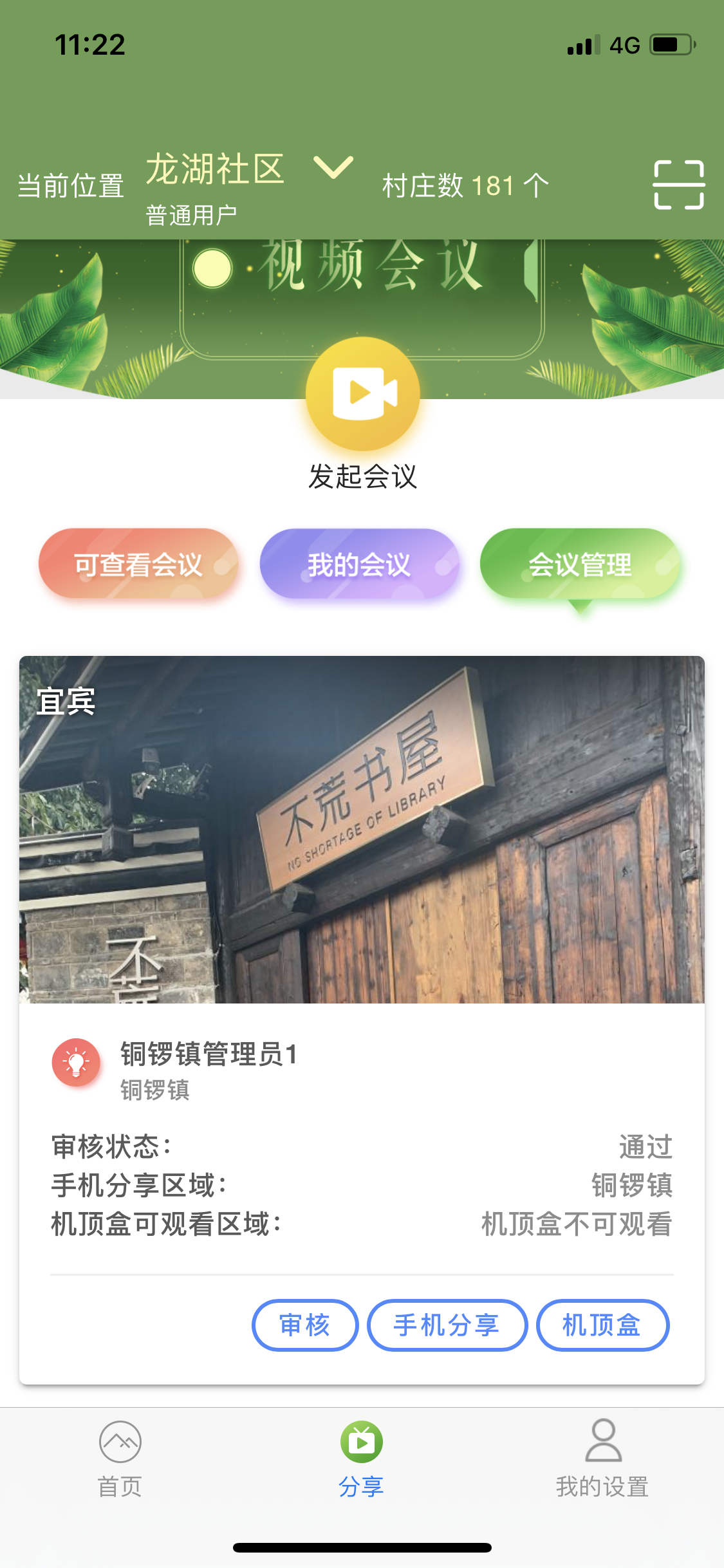Go to the 首页 tab
Image resolution: width=724 pixels, height=1568 pixels.
120,1459
